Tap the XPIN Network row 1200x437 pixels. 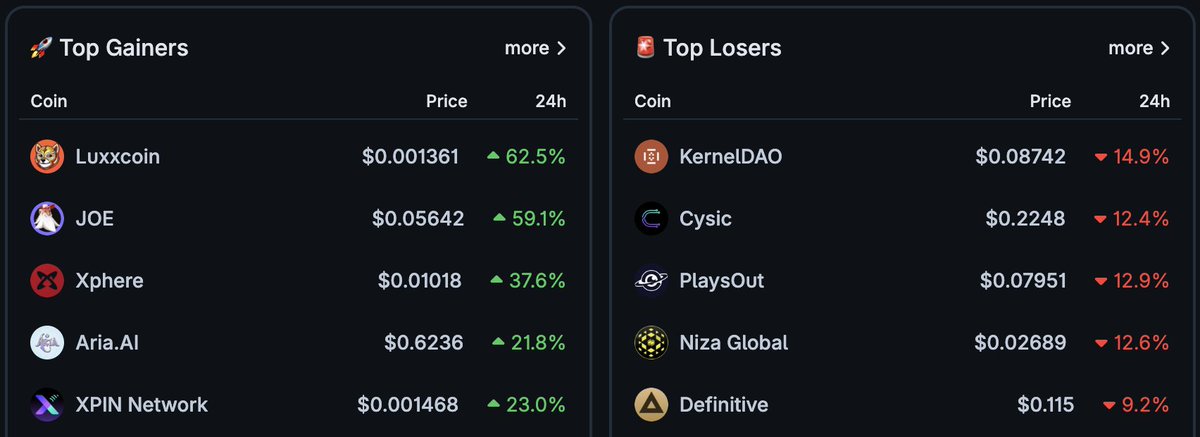pyautogui.click(x=141, y=405)
